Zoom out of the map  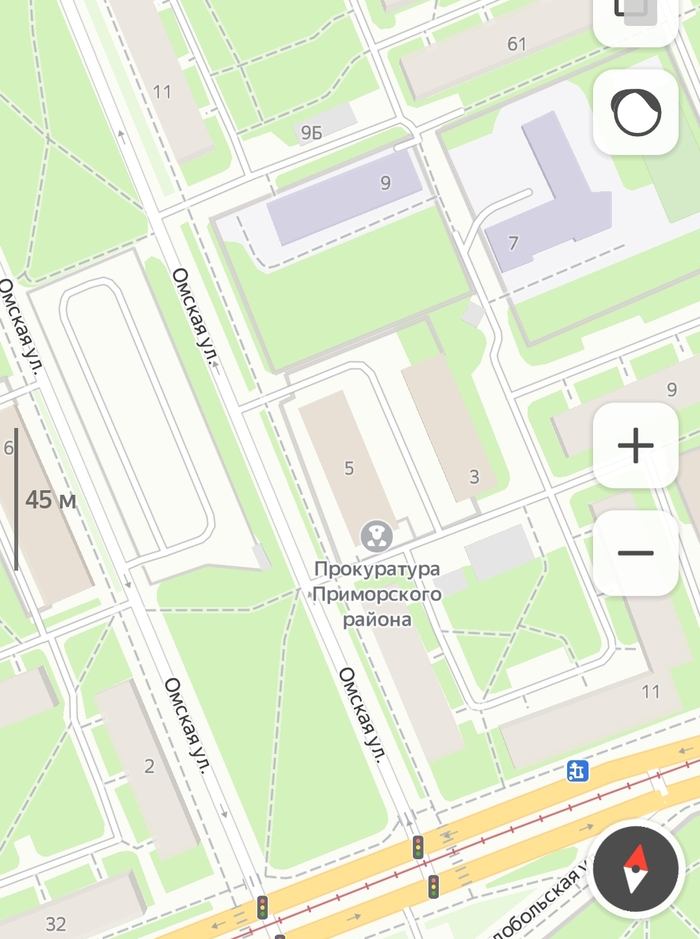(x=635, y=553)
